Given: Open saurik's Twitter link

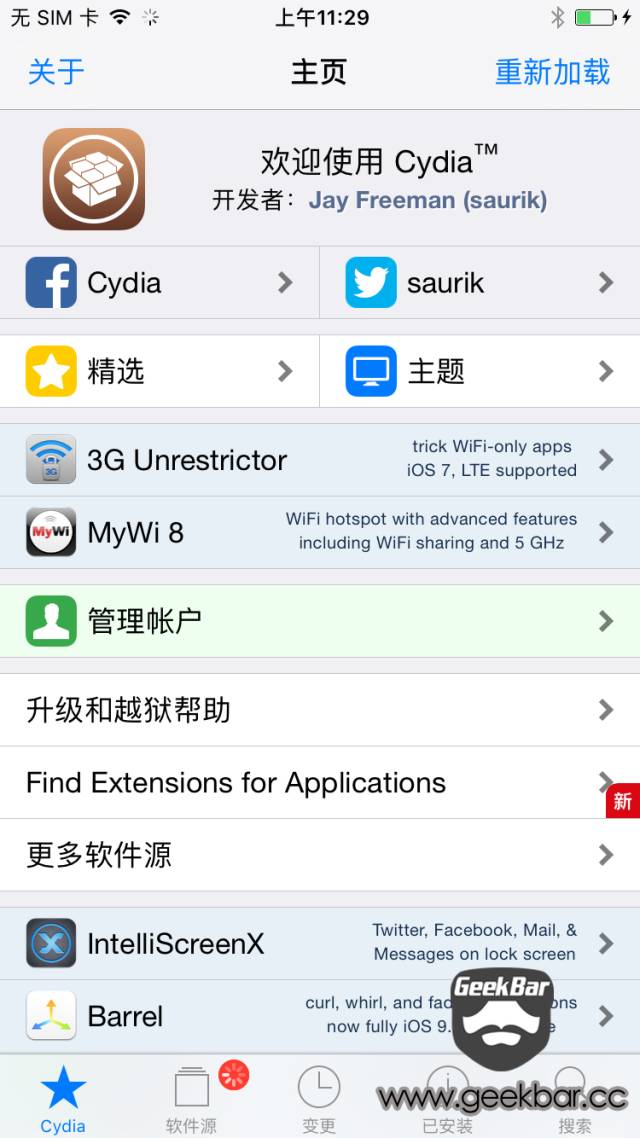Looking at the screenshot, I should click(x=480, y=283).
